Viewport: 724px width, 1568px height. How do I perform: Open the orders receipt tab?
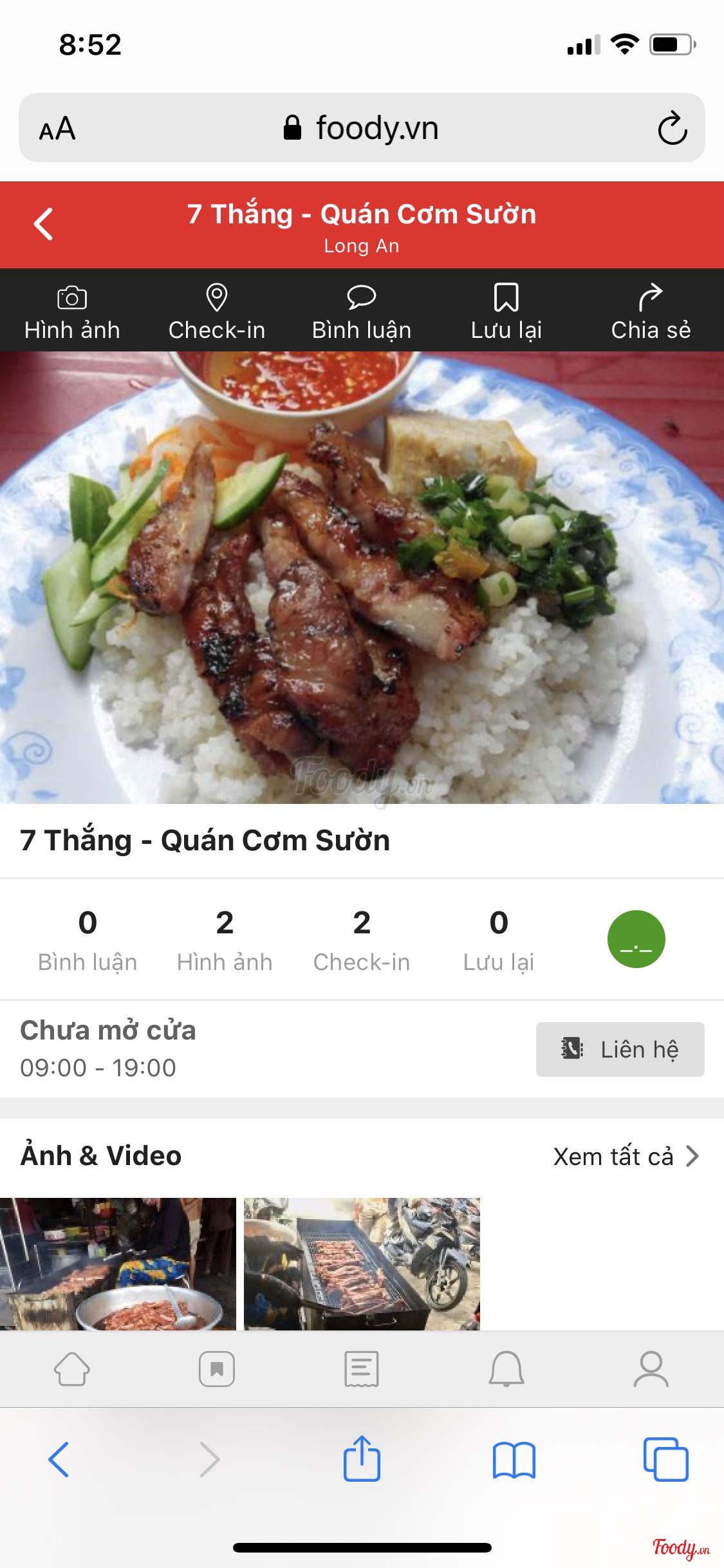[362, 1368]
